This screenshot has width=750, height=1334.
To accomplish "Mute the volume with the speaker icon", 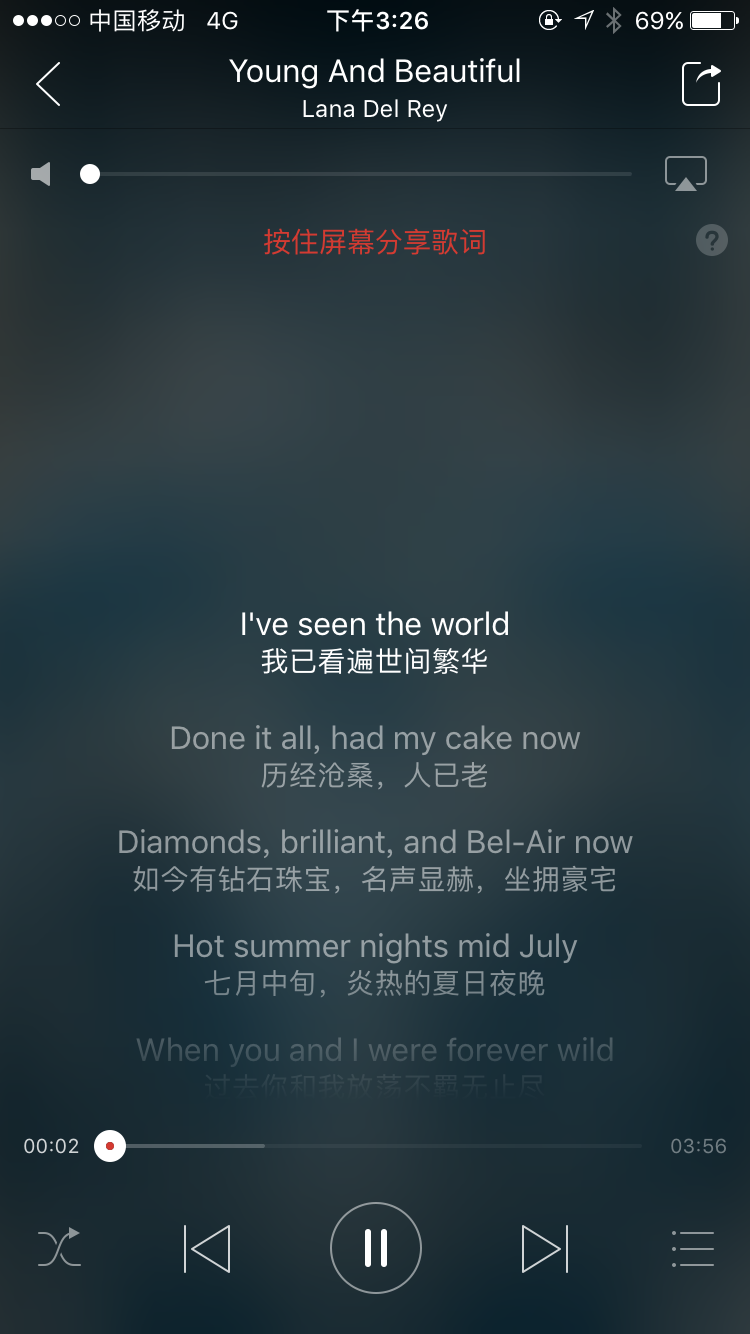I will (41, 175).
